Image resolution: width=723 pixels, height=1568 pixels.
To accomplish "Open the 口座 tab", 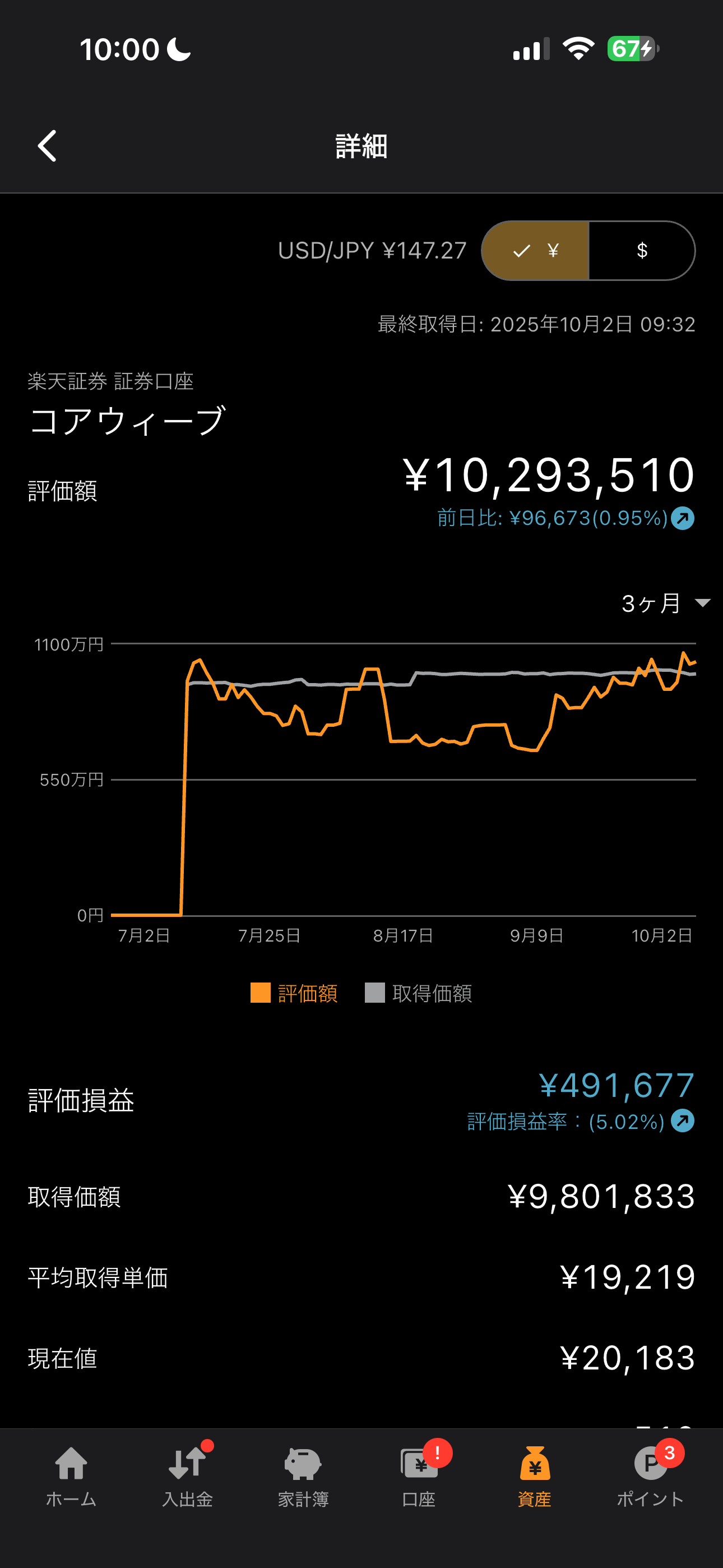I will pyautogui.click(x=419, y=1475).
